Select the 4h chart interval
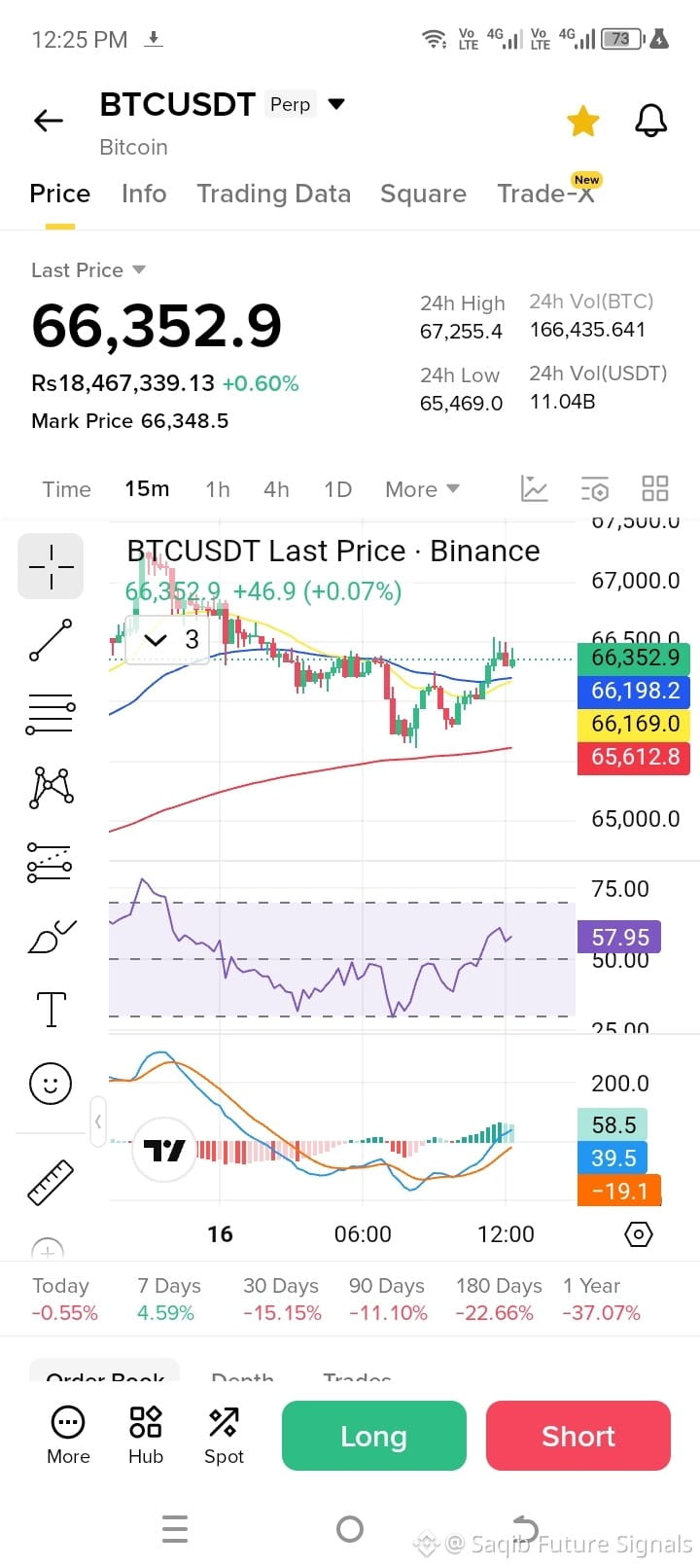Image resolution: width=700 pixels, height=1568 pixels. (276, 489)
